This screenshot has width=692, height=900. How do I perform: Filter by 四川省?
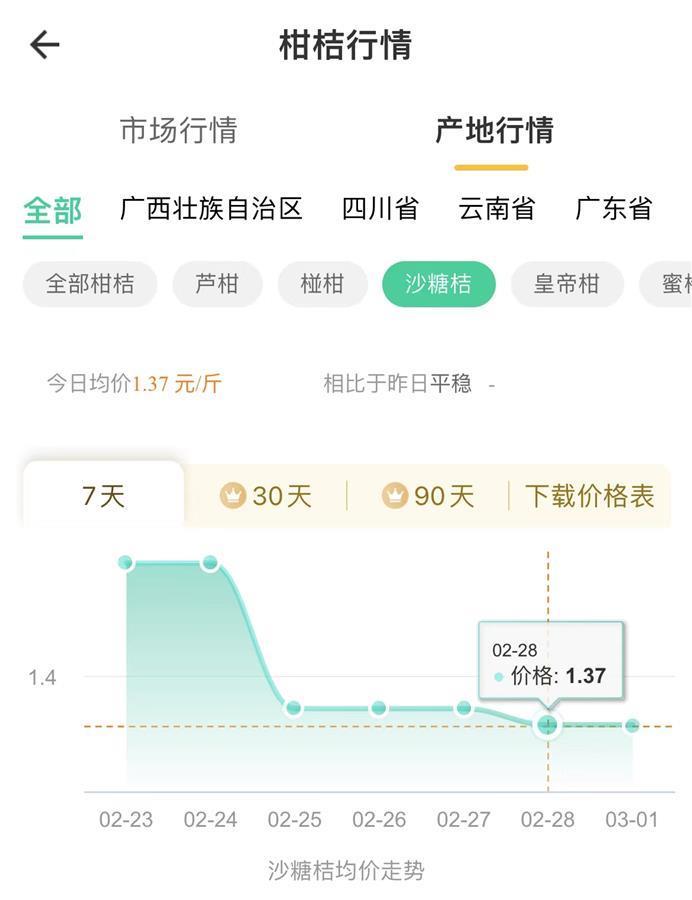tap(379, 209)
